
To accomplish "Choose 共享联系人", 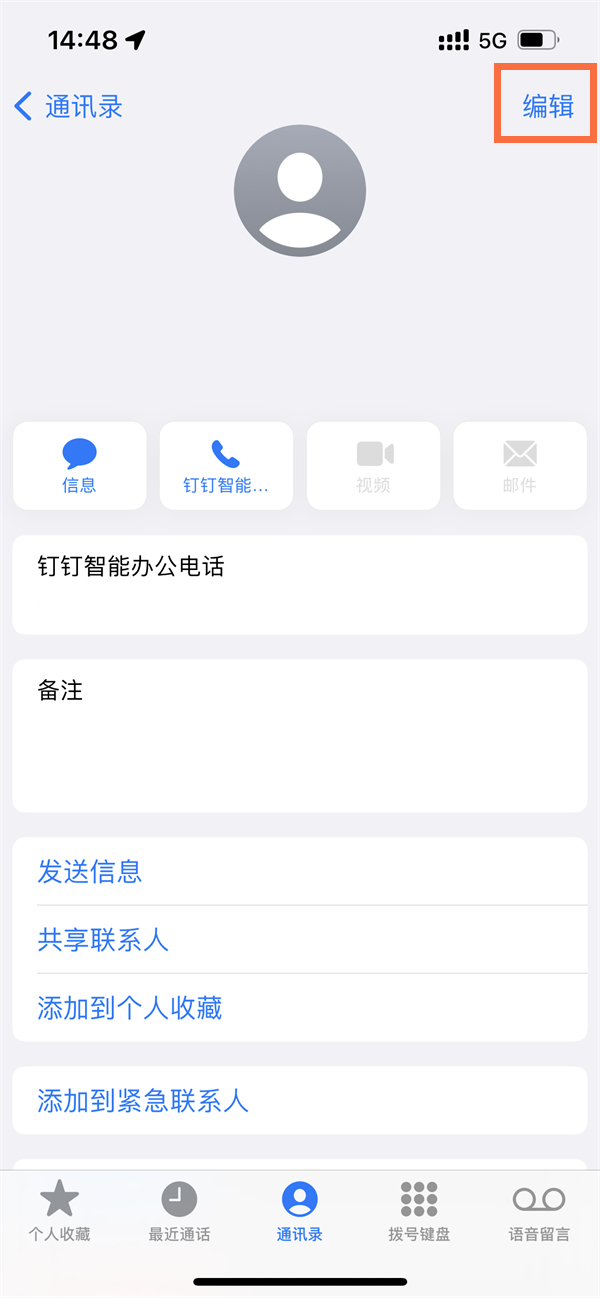I will tap(103, 939).
